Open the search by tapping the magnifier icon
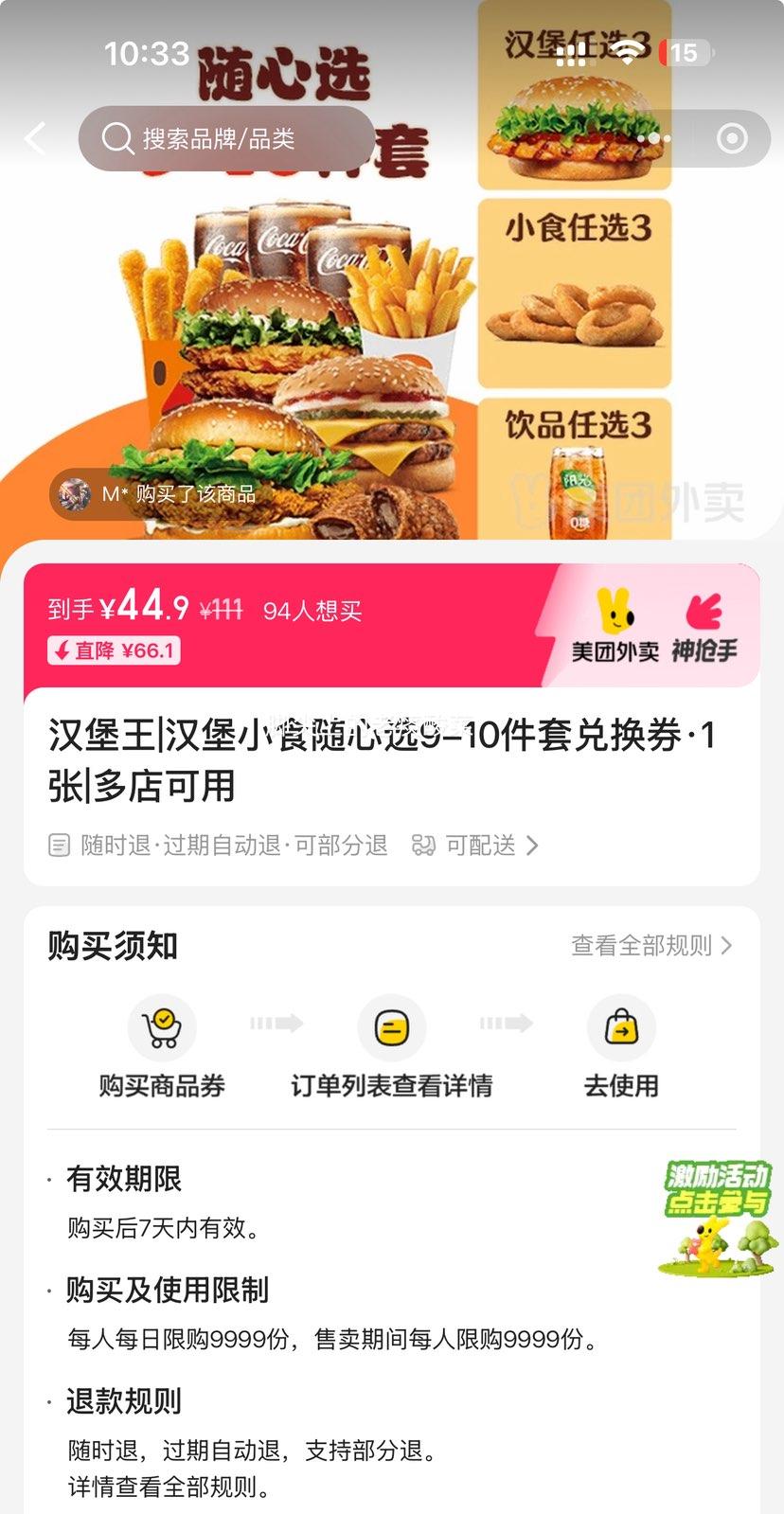 coord(116,138)
